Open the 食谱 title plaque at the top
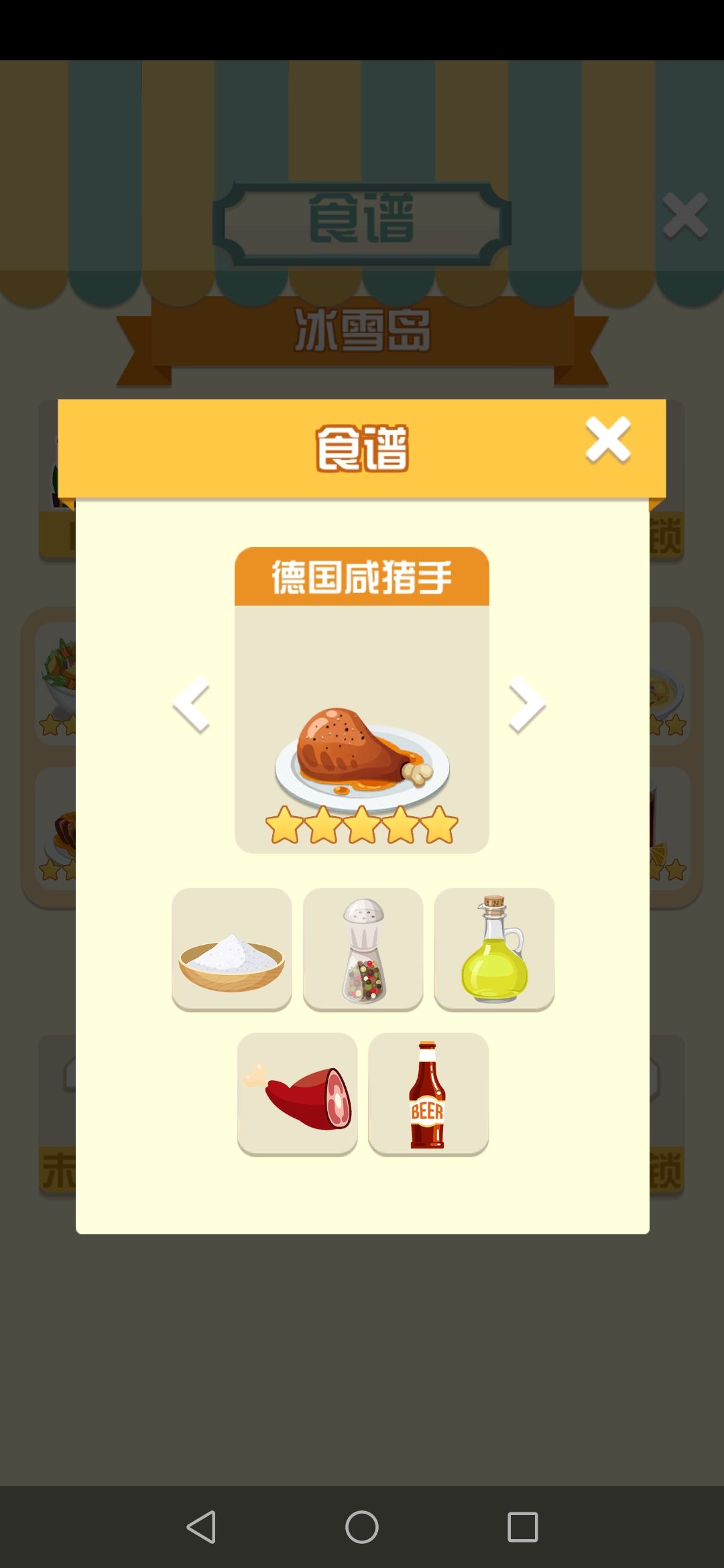Image resolution: width=724 pixels, height=1568 pixels. click(x=362, y=219)
